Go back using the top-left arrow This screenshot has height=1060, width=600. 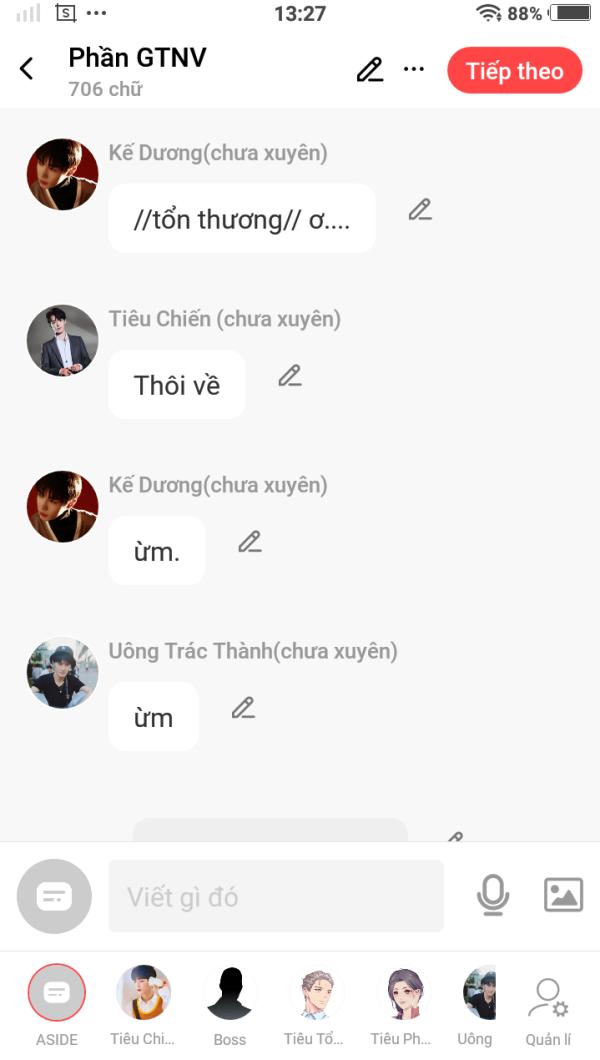26,69
